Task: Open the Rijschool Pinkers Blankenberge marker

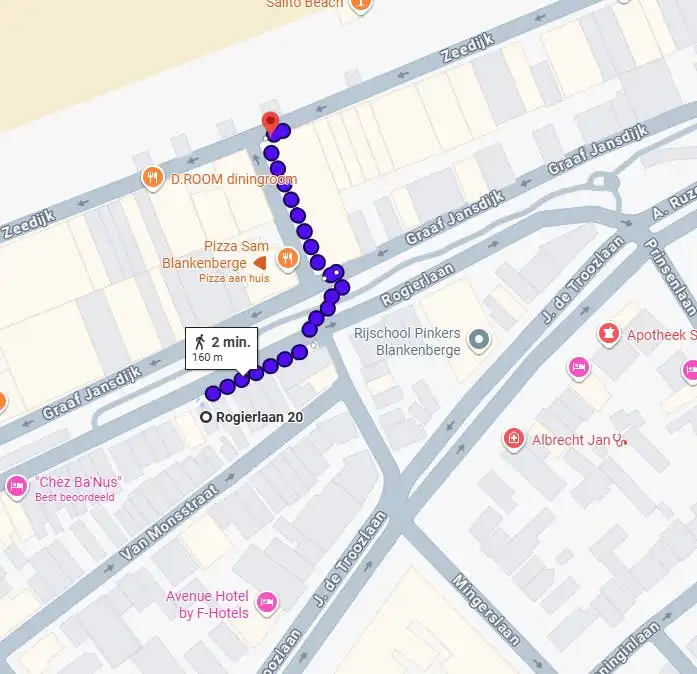Action: [481, 341]
